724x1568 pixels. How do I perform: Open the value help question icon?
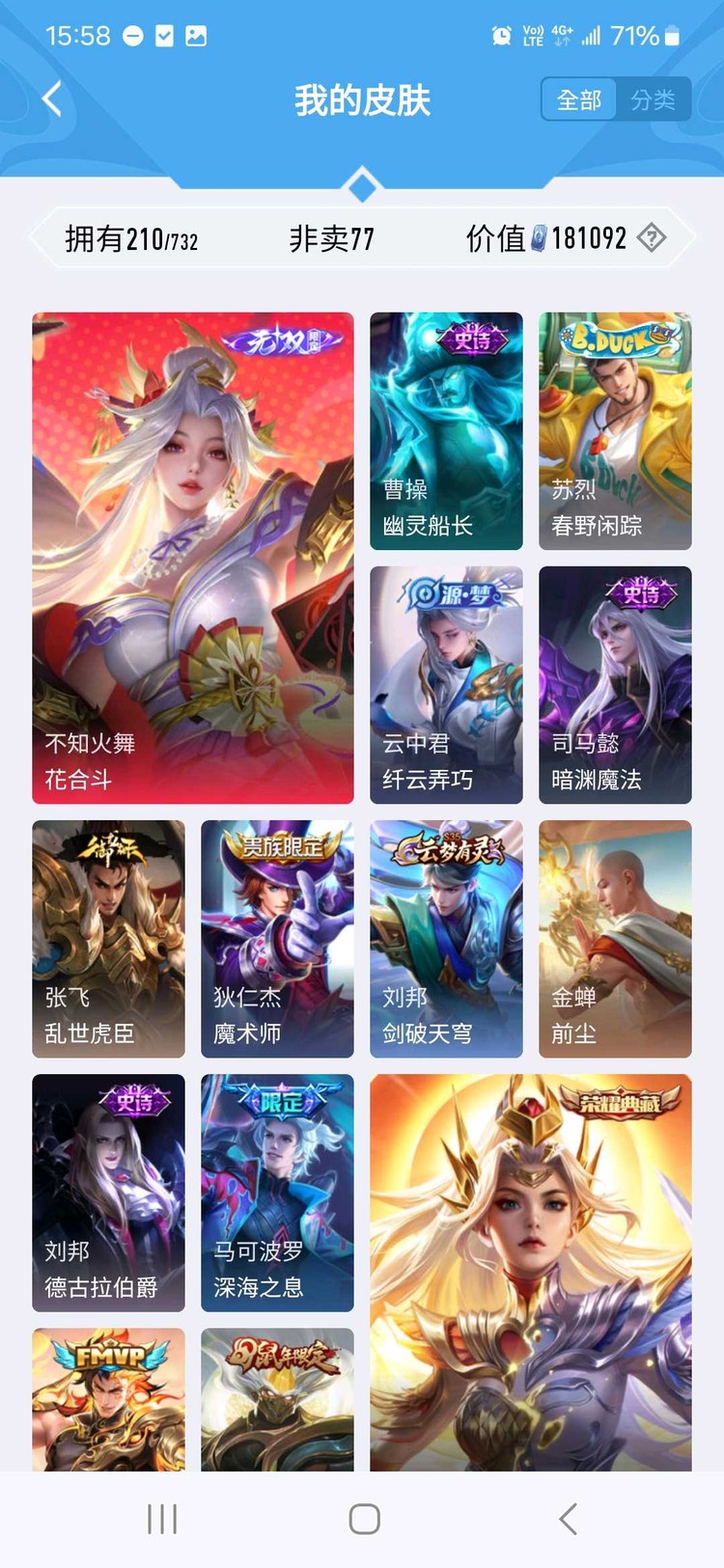[653, 237]
